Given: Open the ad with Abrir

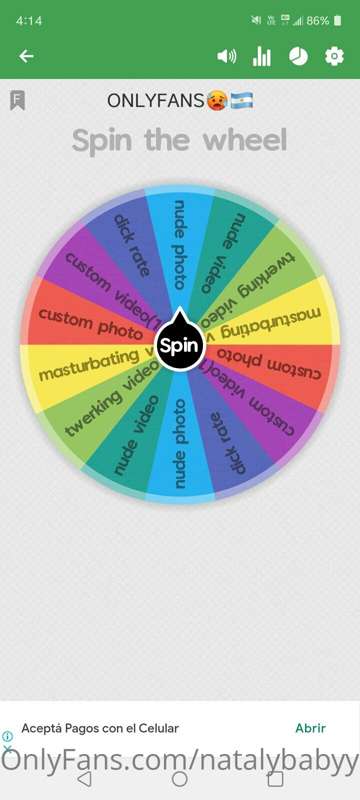Looking at the screenshot, I should point(310,728).
